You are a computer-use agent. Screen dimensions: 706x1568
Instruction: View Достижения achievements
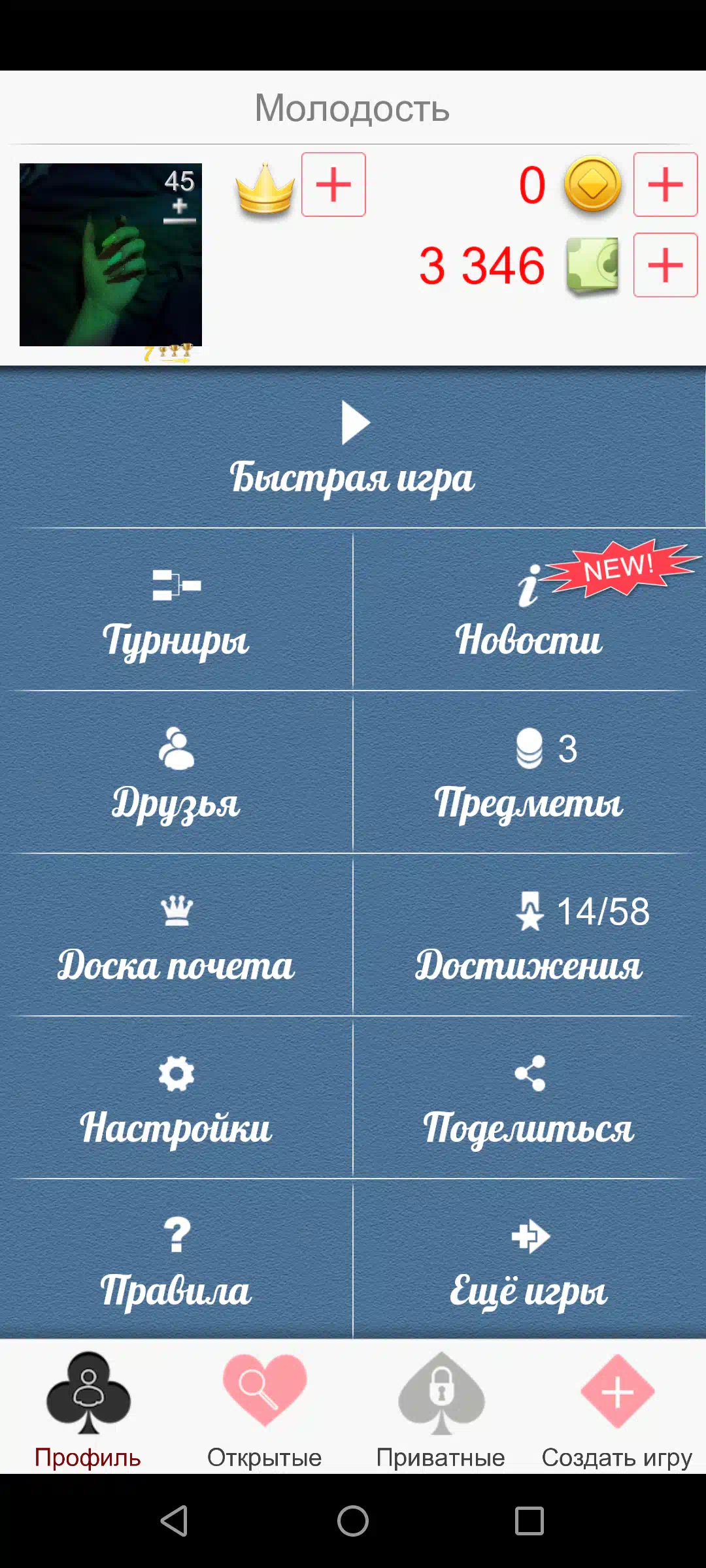click(x=529, y=935)
